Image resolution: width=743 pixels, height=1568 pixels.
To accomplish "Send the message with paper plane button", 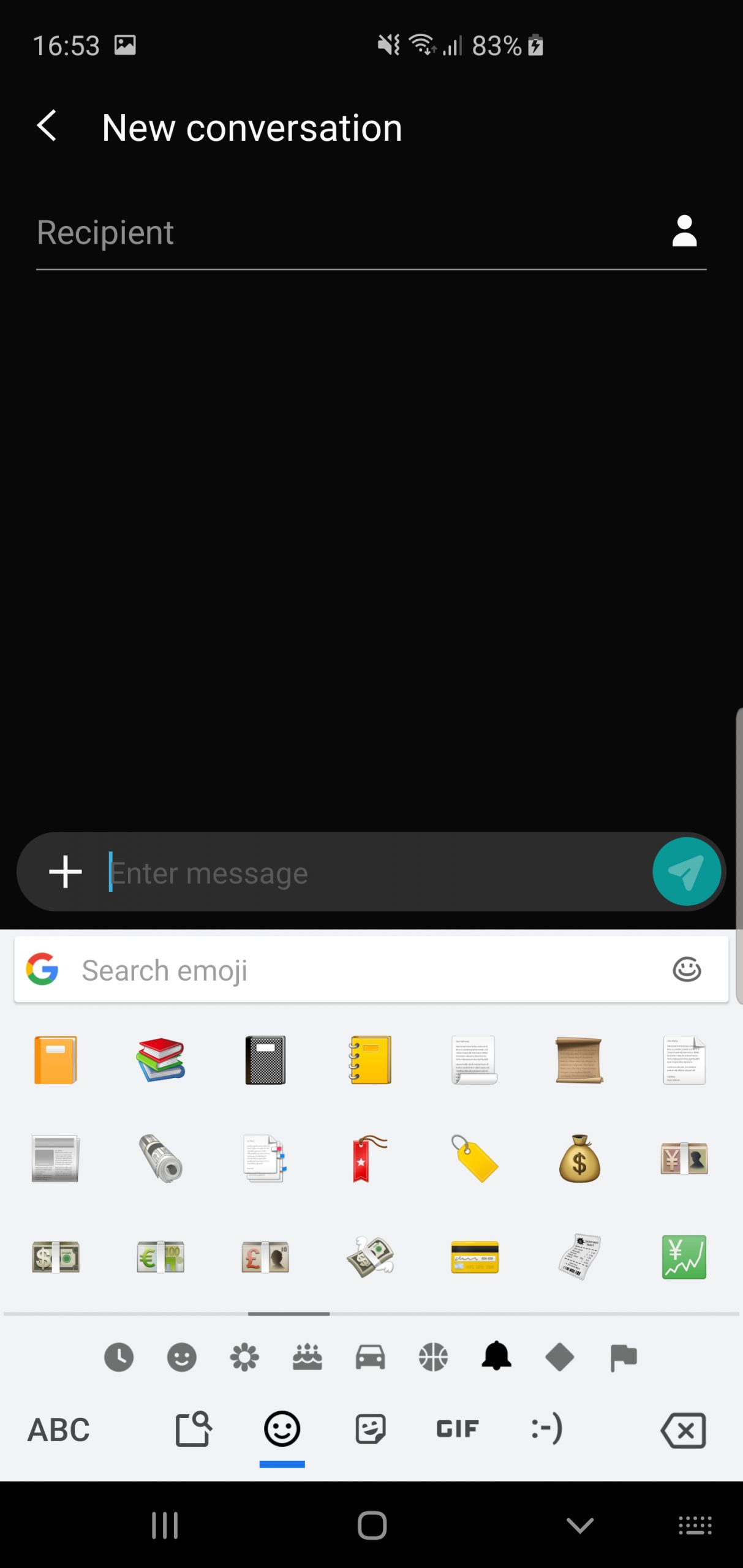I will coord(686,871).
